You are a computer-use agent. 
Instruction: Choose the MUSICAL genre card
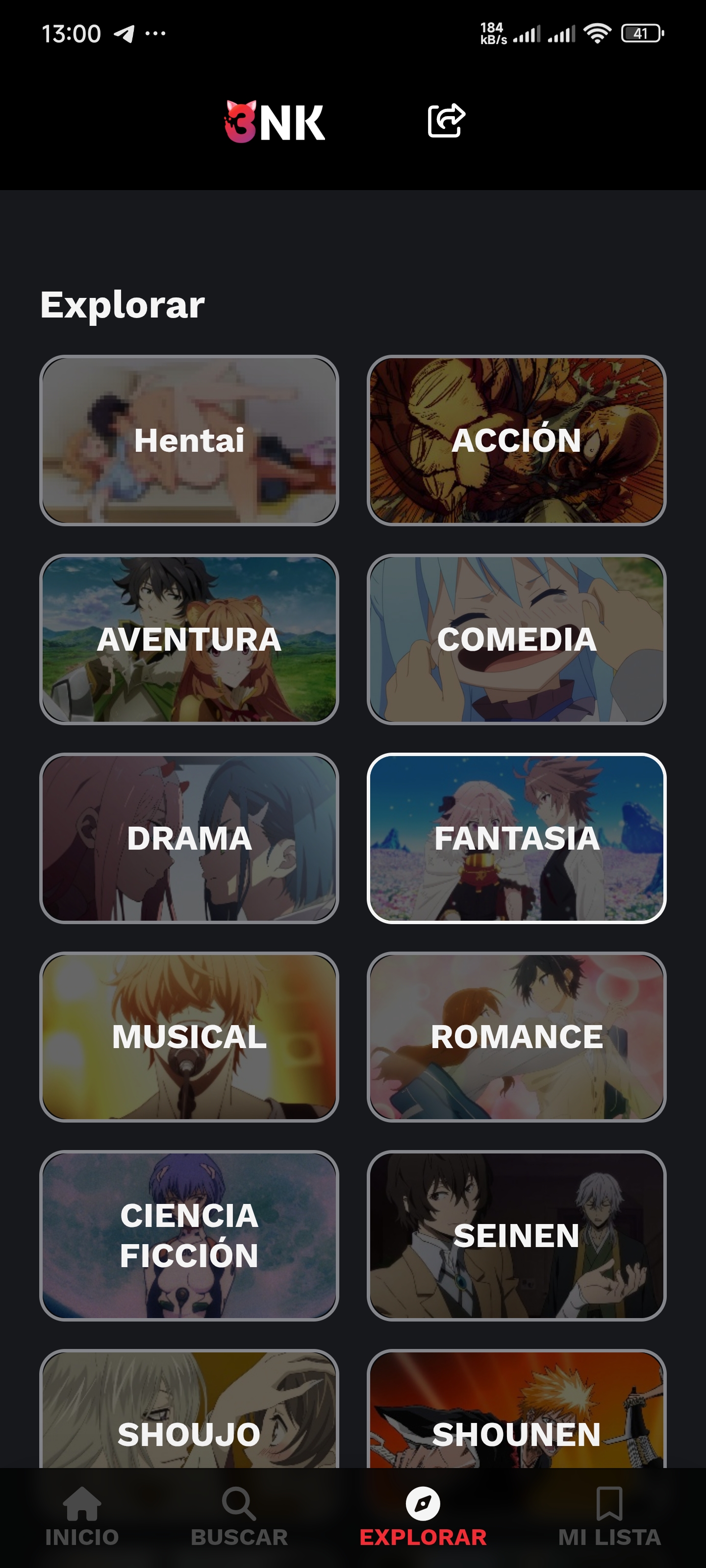(189, 1037)
